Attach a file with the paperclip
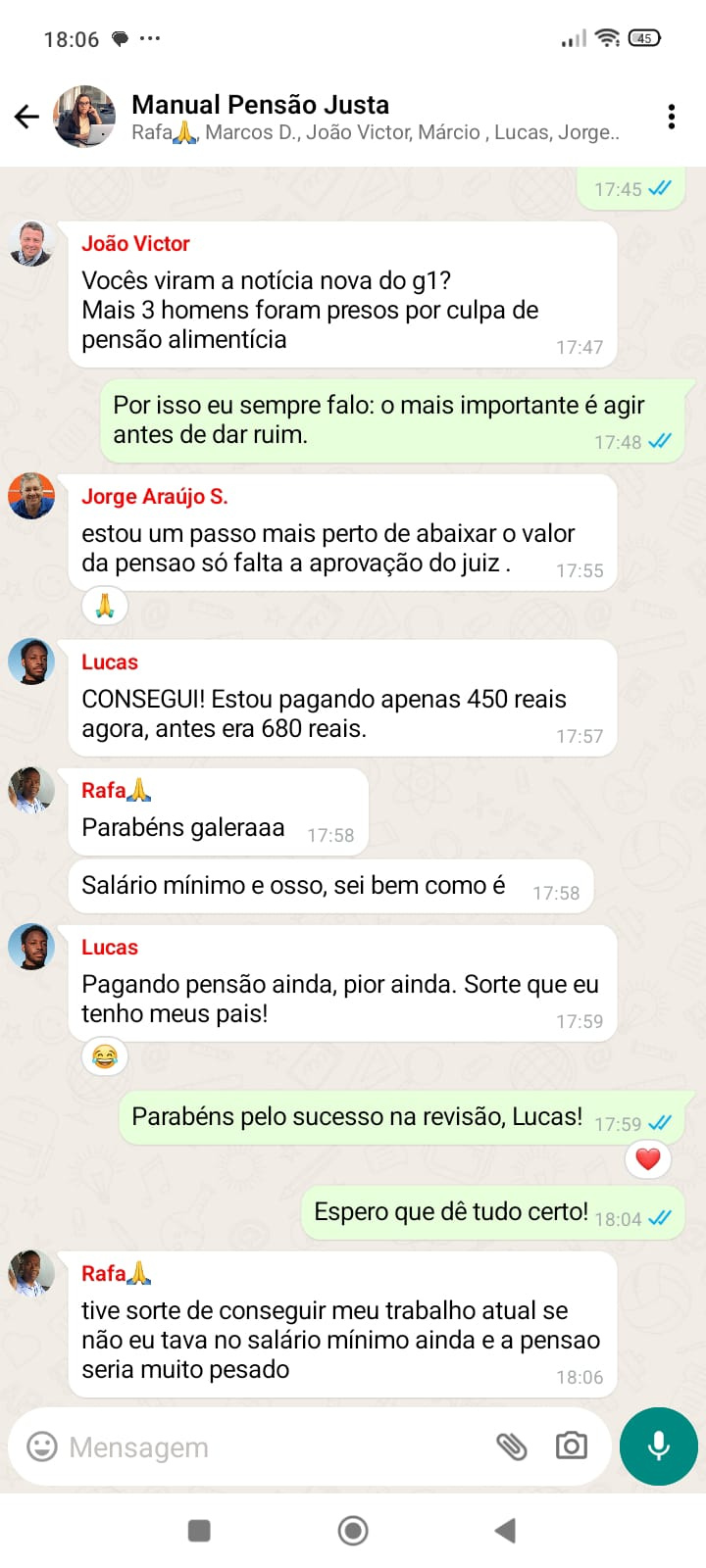Image resolution: width=706 pixels, height=1568 pixels. pos(511,1446)
